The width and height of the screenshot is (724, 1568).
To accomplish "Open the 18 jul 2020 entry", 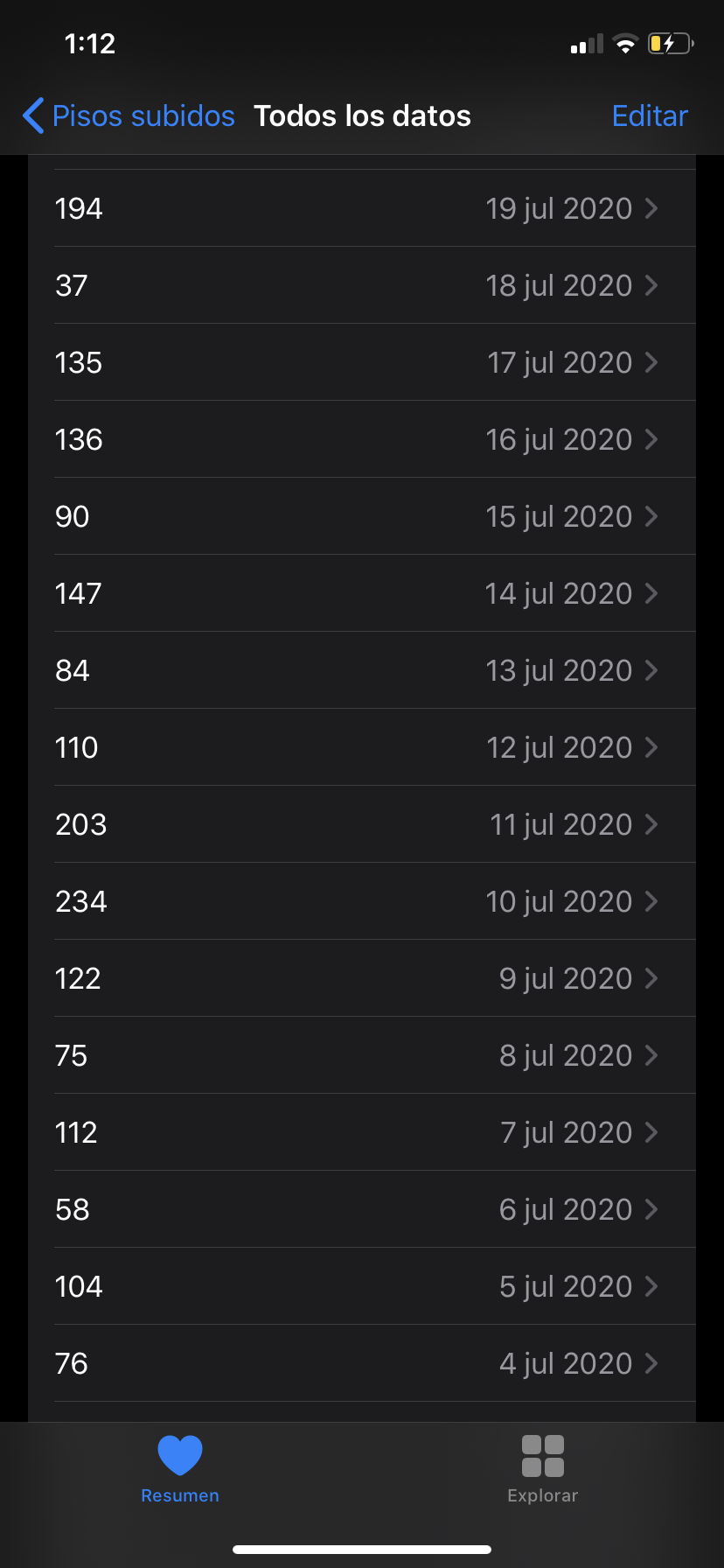I will [362, 285].
